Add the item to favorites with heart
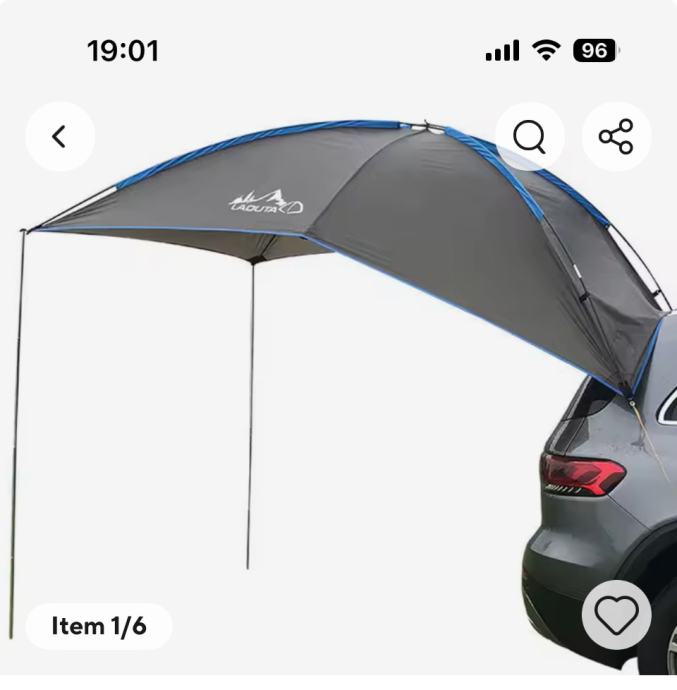677x690 pixels. [616, 614]
